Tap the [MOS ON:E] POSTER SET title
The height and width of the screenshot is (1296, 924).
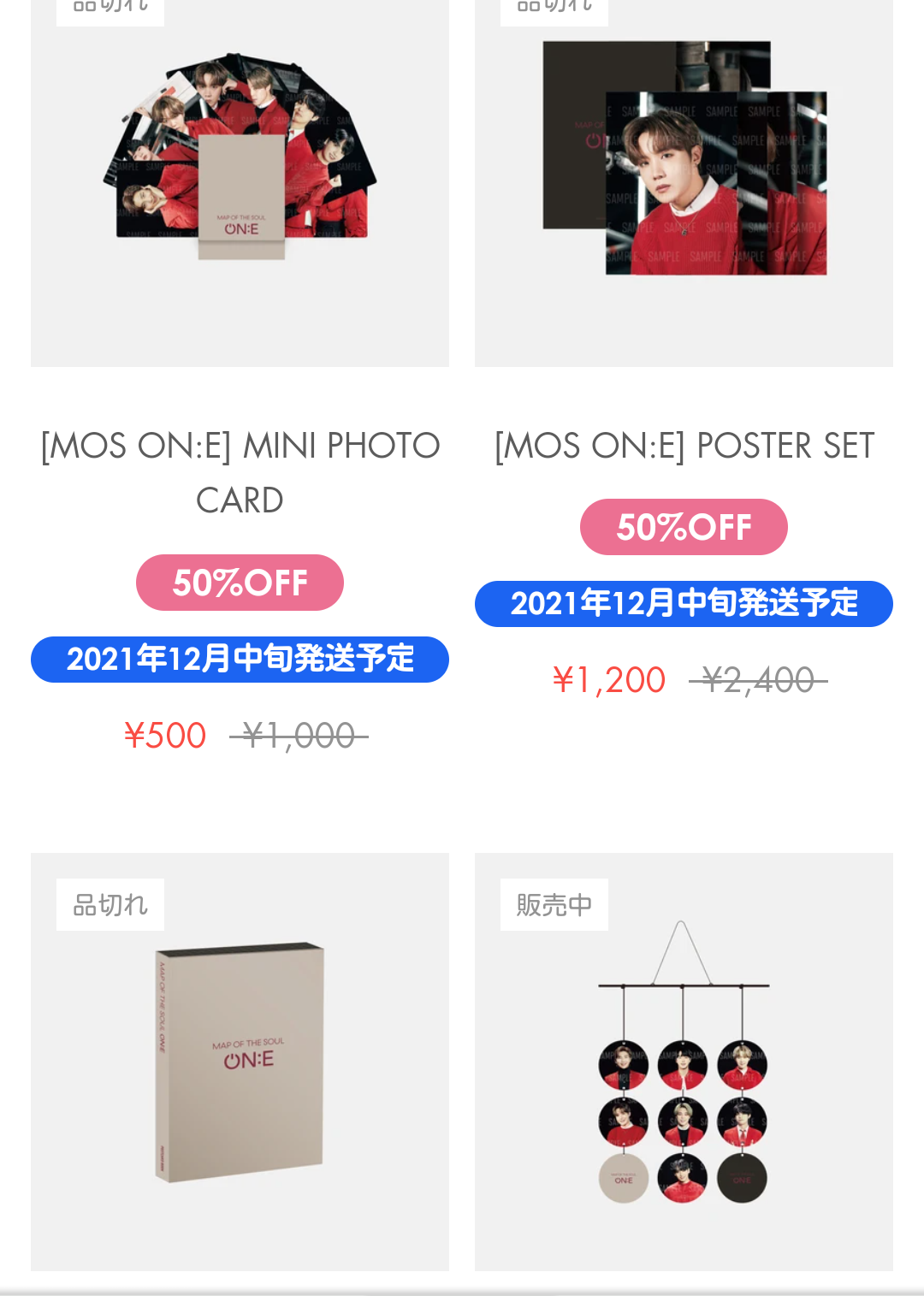(x=684, y=446)
